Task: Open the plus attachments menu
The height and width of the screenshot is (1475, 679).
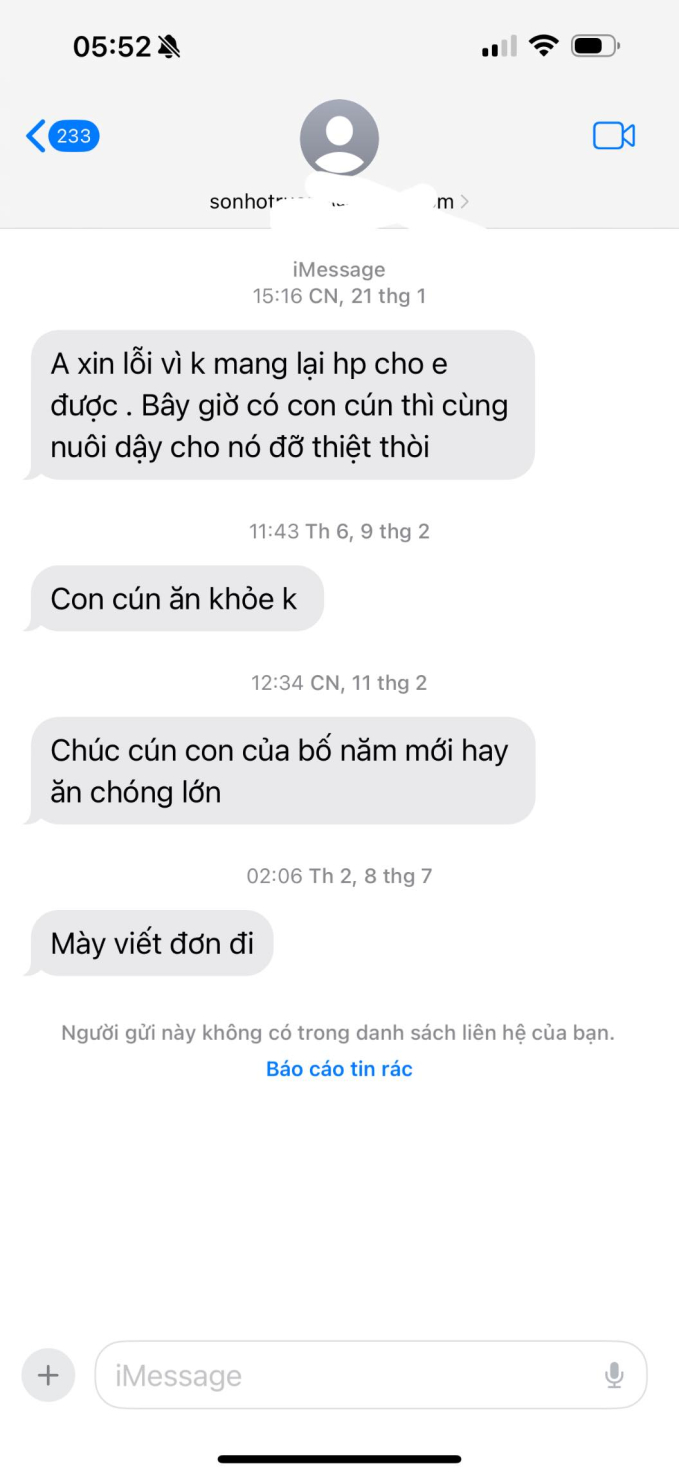Action: point(48,1375)
